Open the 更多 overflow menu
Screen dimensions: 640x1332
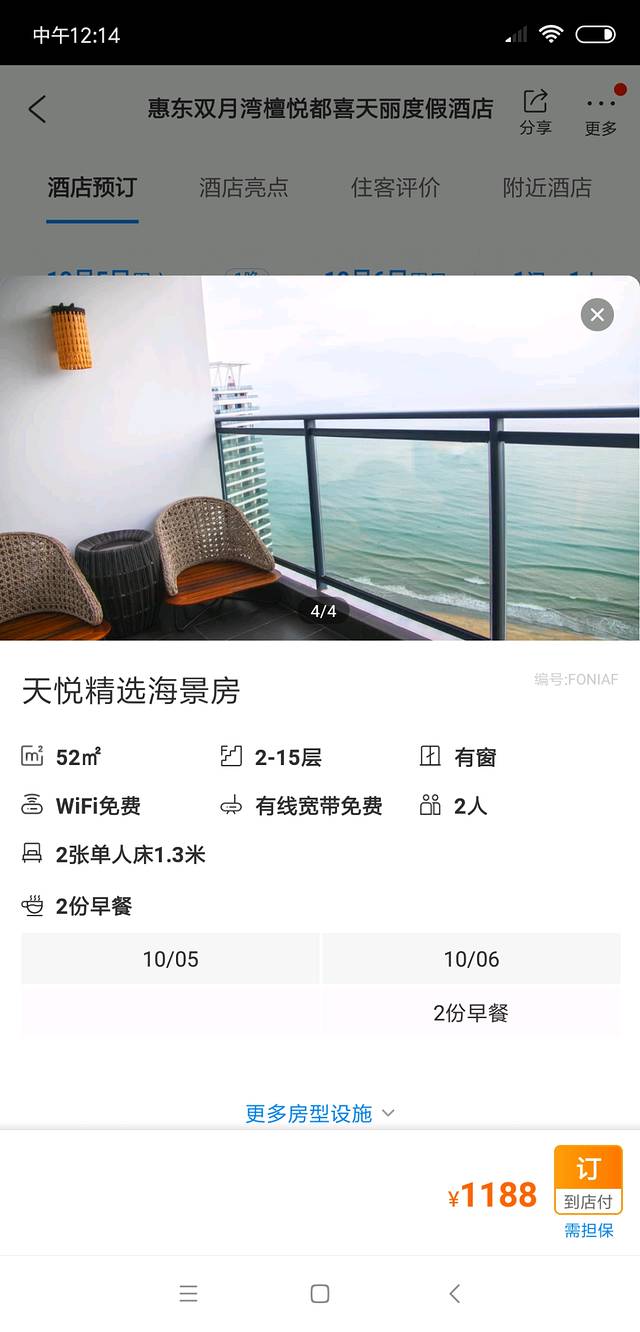601,111
